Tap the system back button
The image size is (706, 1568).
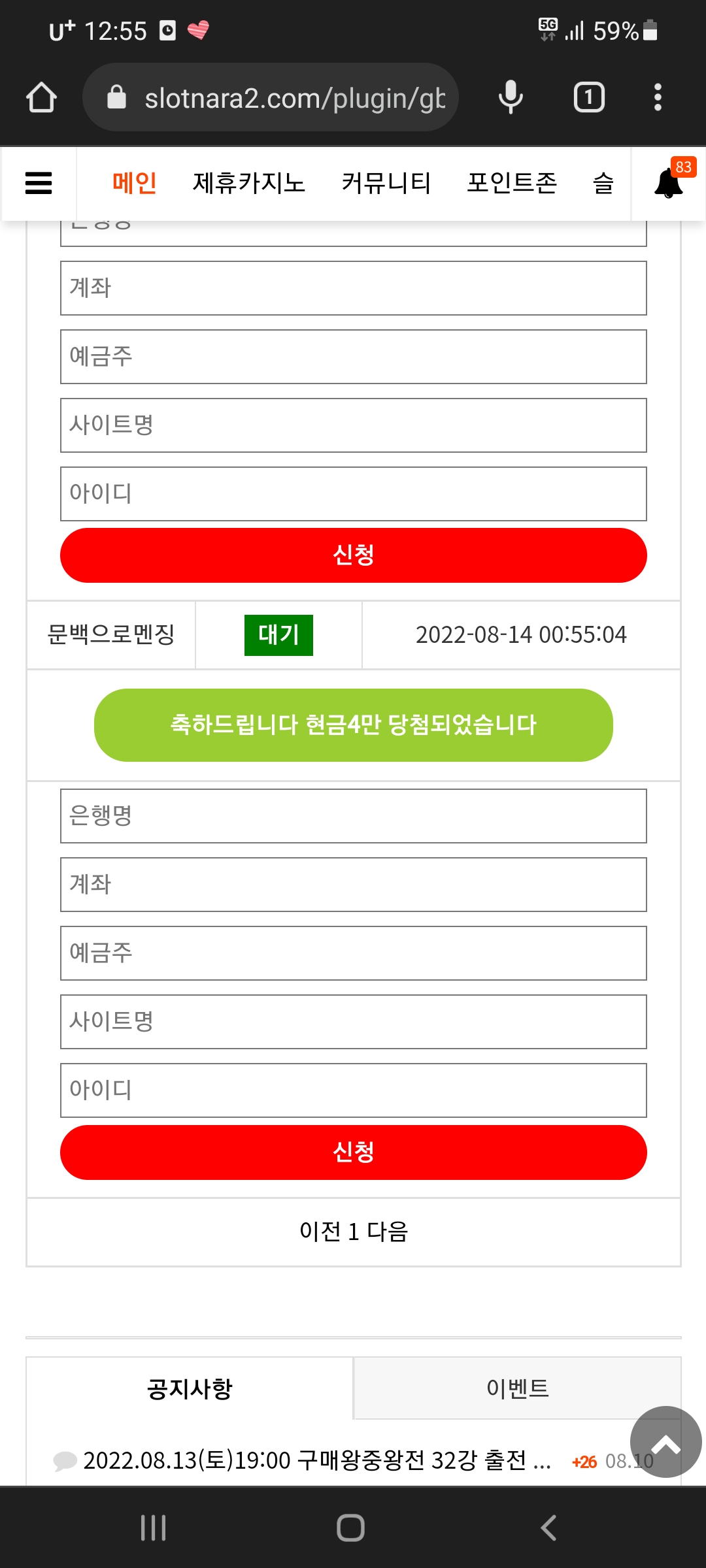tap(548, 1527)
